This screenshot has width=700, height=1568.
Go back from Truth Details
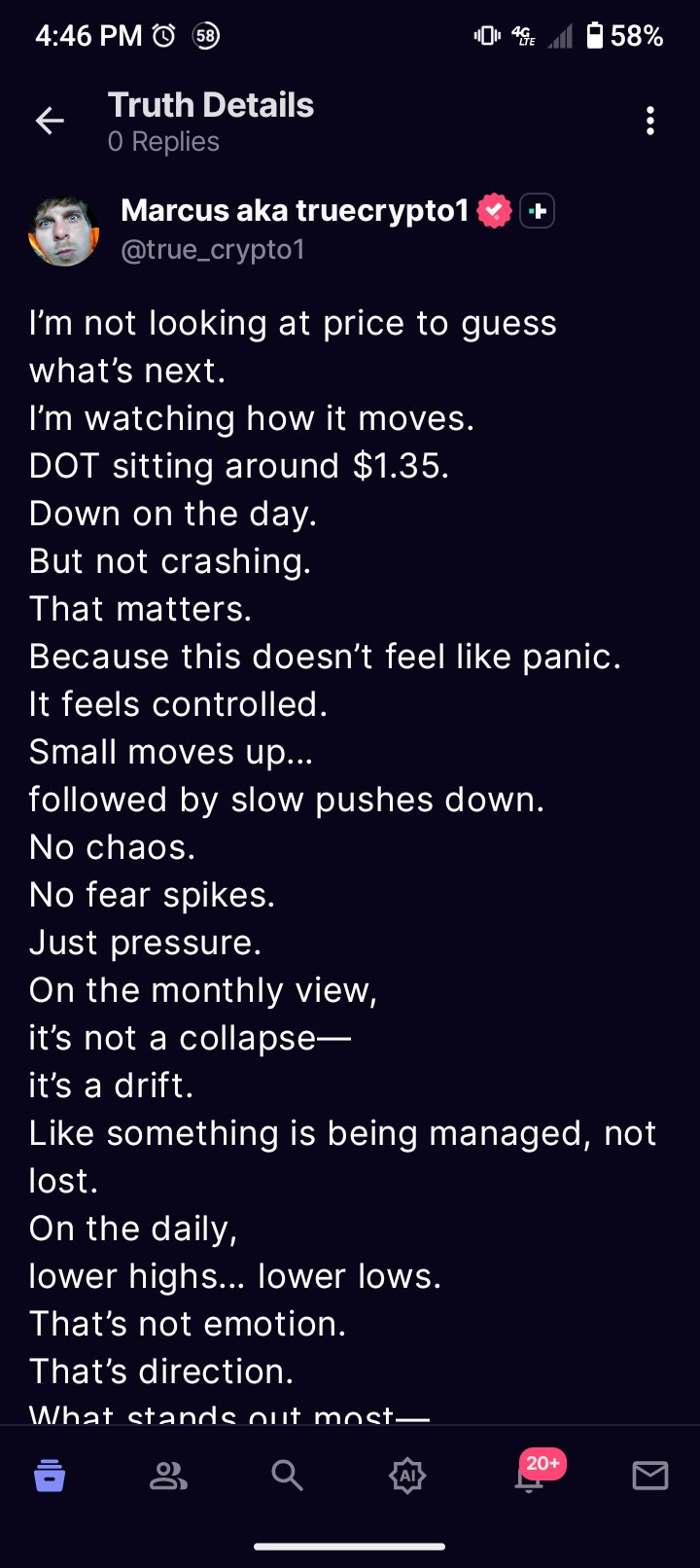click(x=50, y=121)
